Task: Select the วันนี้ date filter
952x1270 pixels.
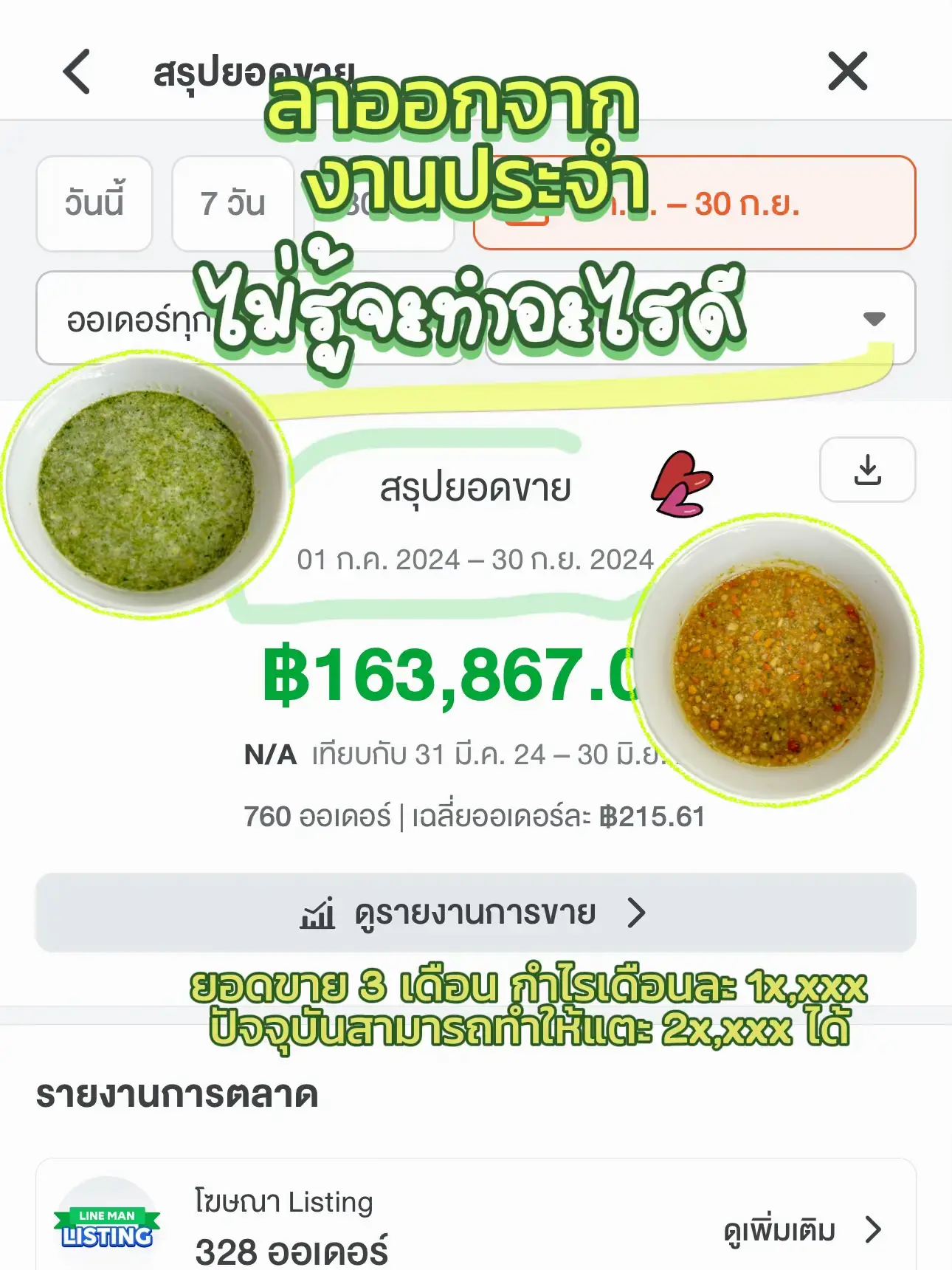Action: [x=94, y=205]
